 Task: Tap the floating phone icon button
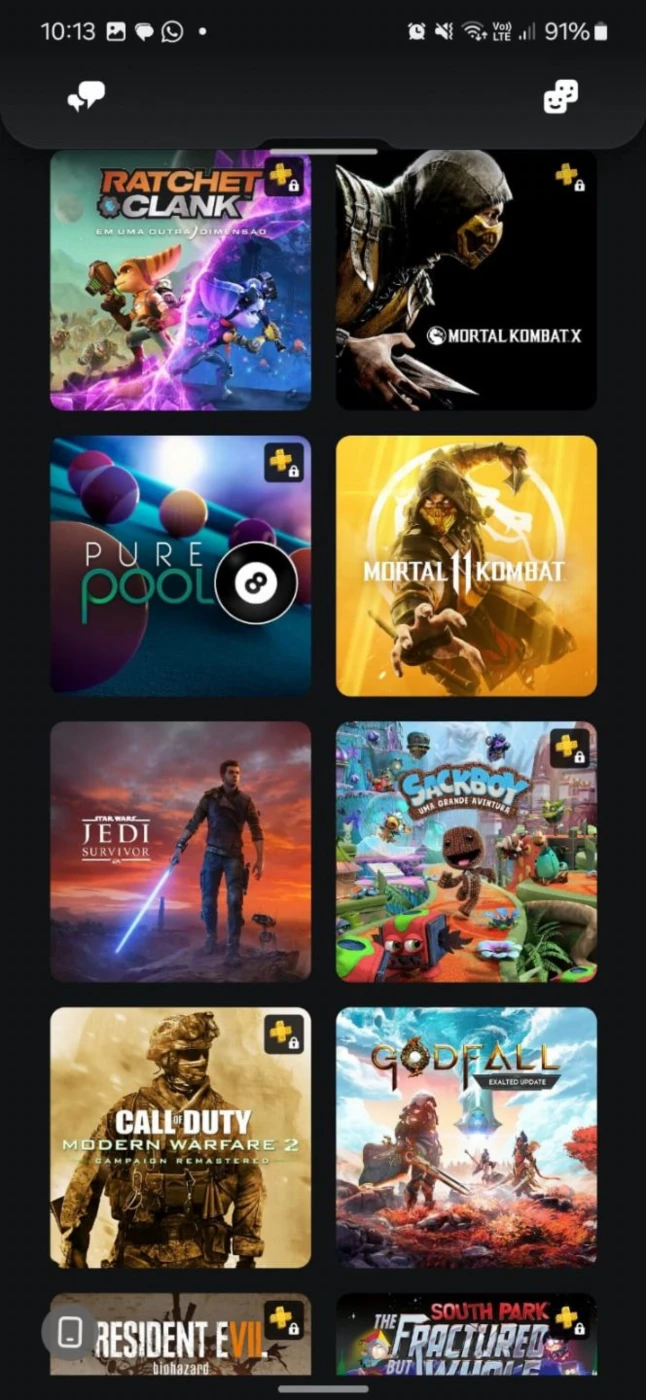(x=69, y=1333)
